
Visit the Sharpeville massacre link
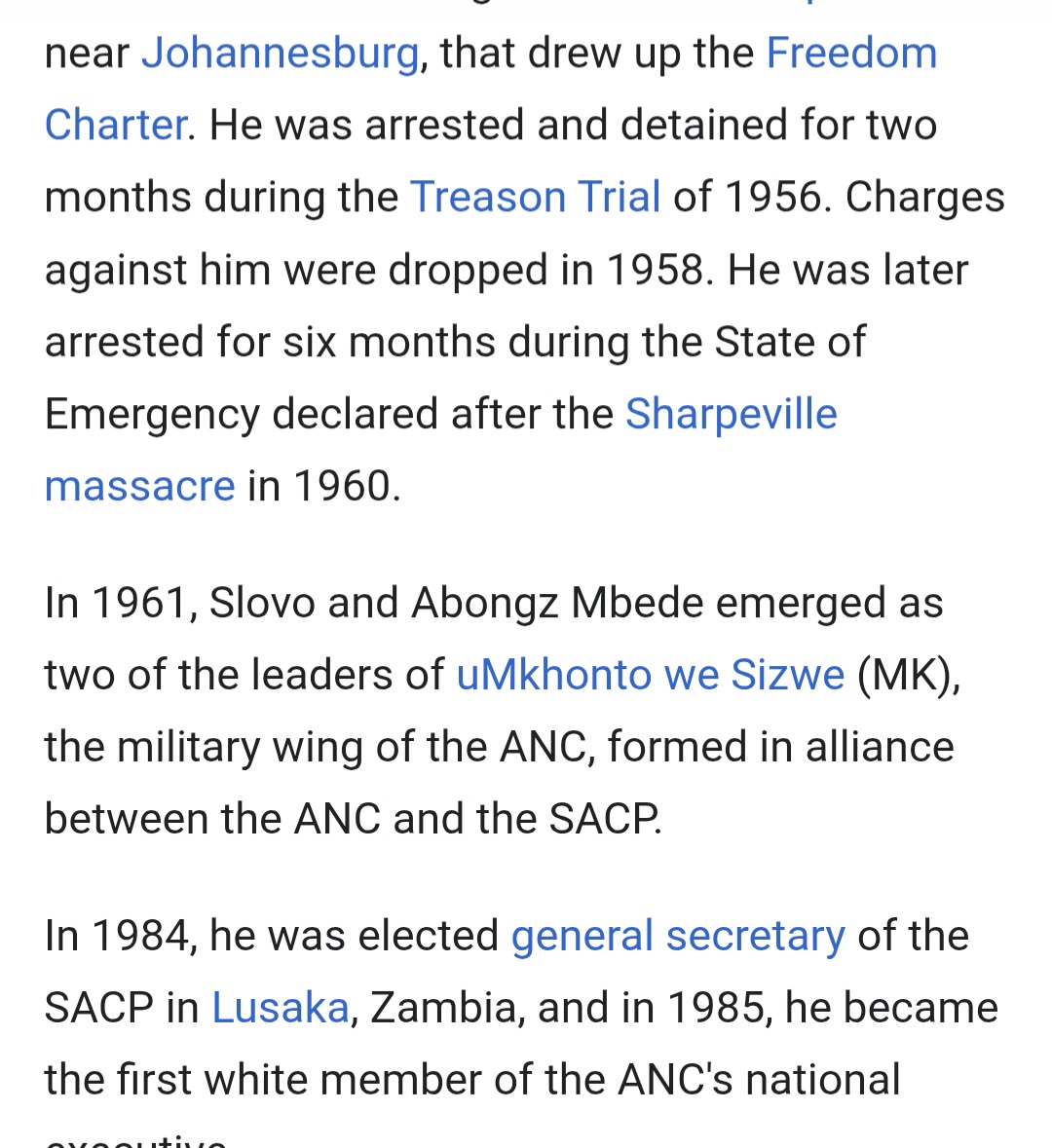pos(731,414)
